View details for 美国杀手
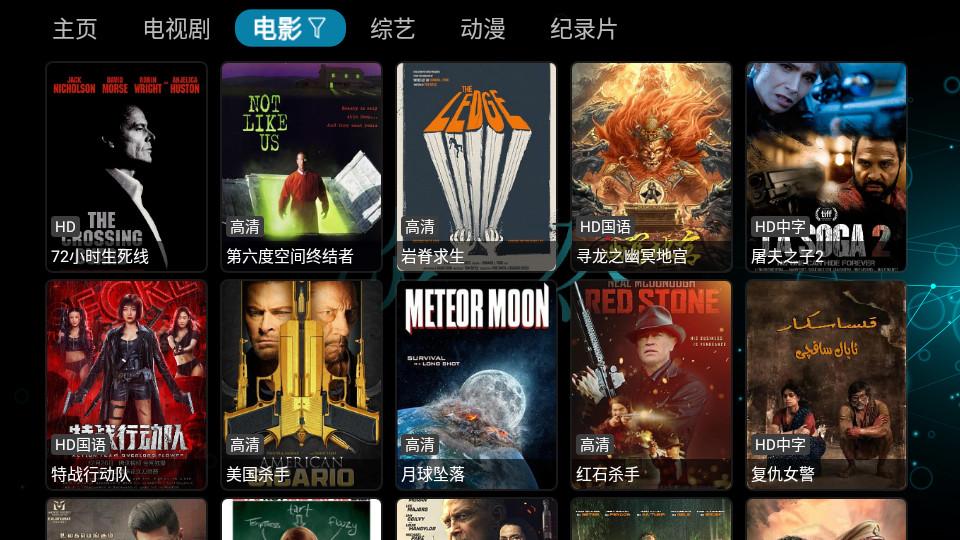 point(301,384)
